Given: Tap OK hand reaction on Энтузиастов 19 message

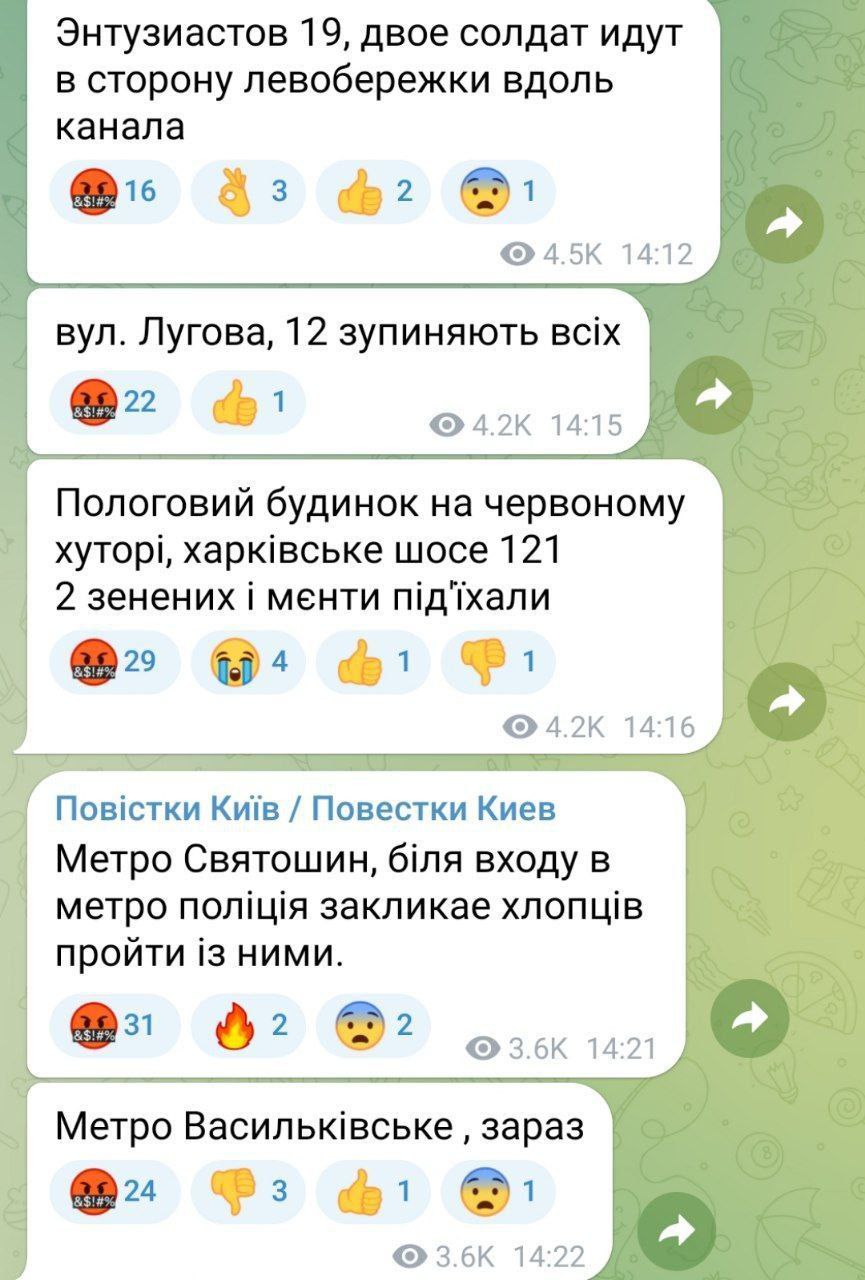Looking at the screenshot, I should tap(246, 191).
